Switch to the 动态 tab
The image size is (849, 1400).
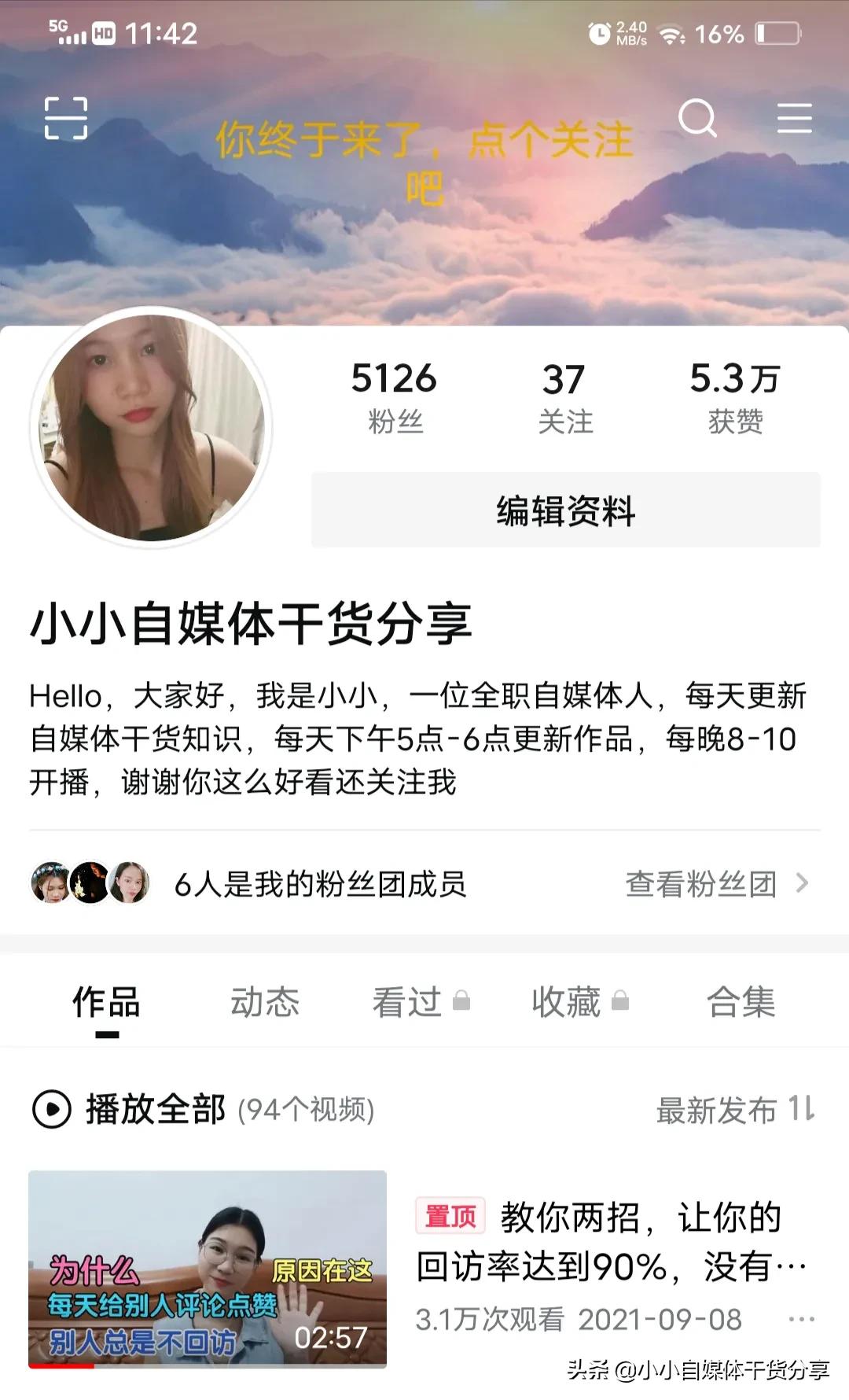point(265,1000)
